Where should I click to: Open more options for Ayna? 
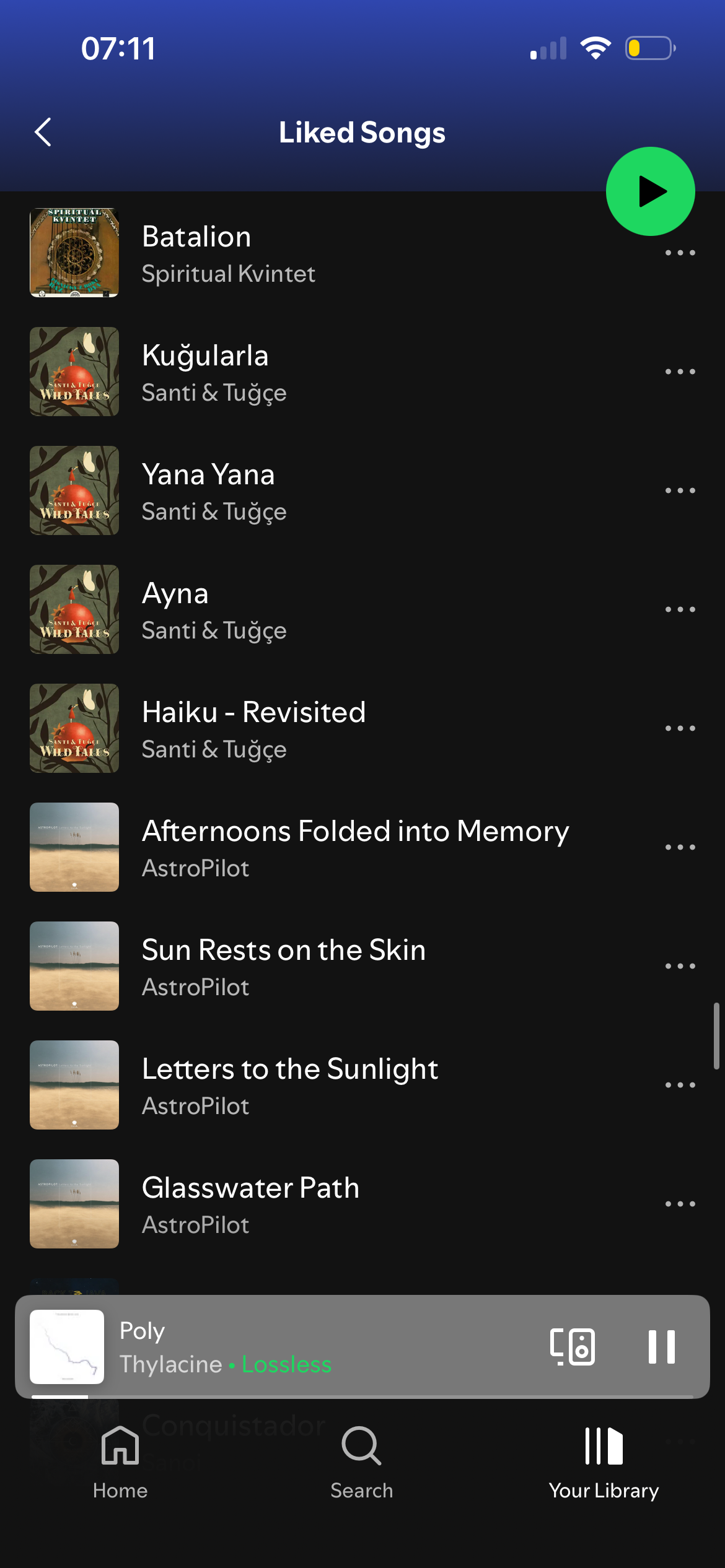[680, 609]
